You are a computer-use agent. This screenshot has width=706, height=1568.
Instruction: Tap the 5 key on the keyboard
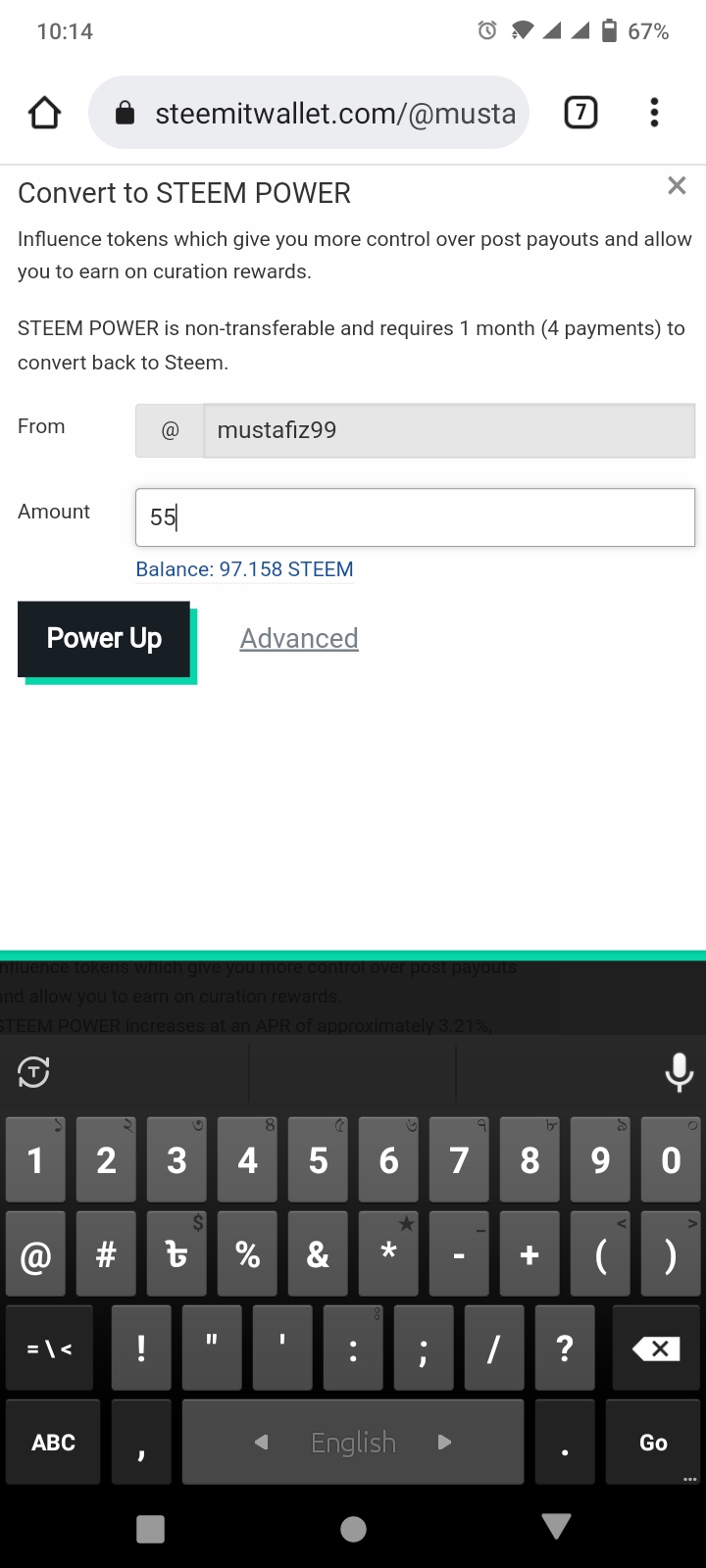pyautogui.click(x=318, y=1161)
